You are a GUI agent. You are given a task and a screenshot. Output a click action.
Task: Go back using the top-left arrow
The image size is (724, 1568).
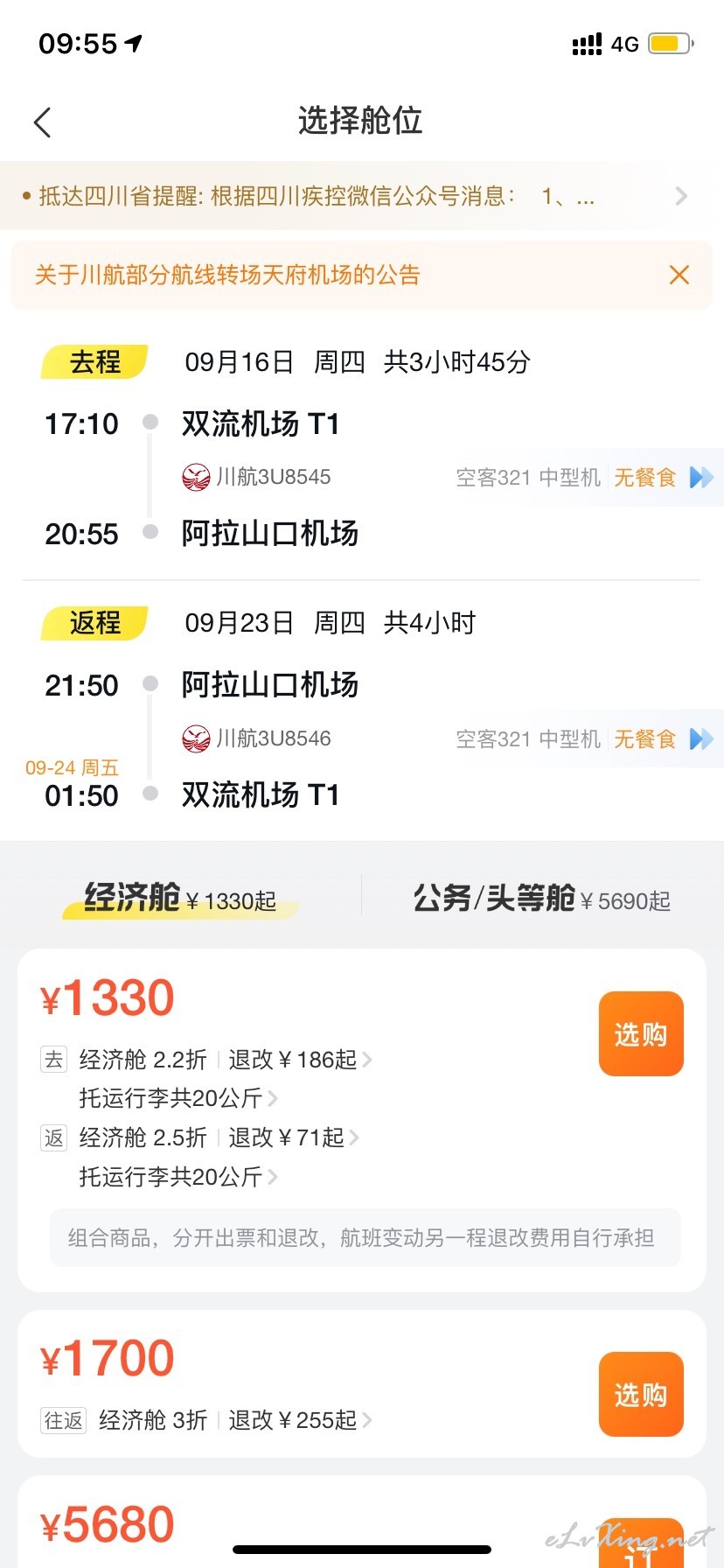[x=43, y=122]
